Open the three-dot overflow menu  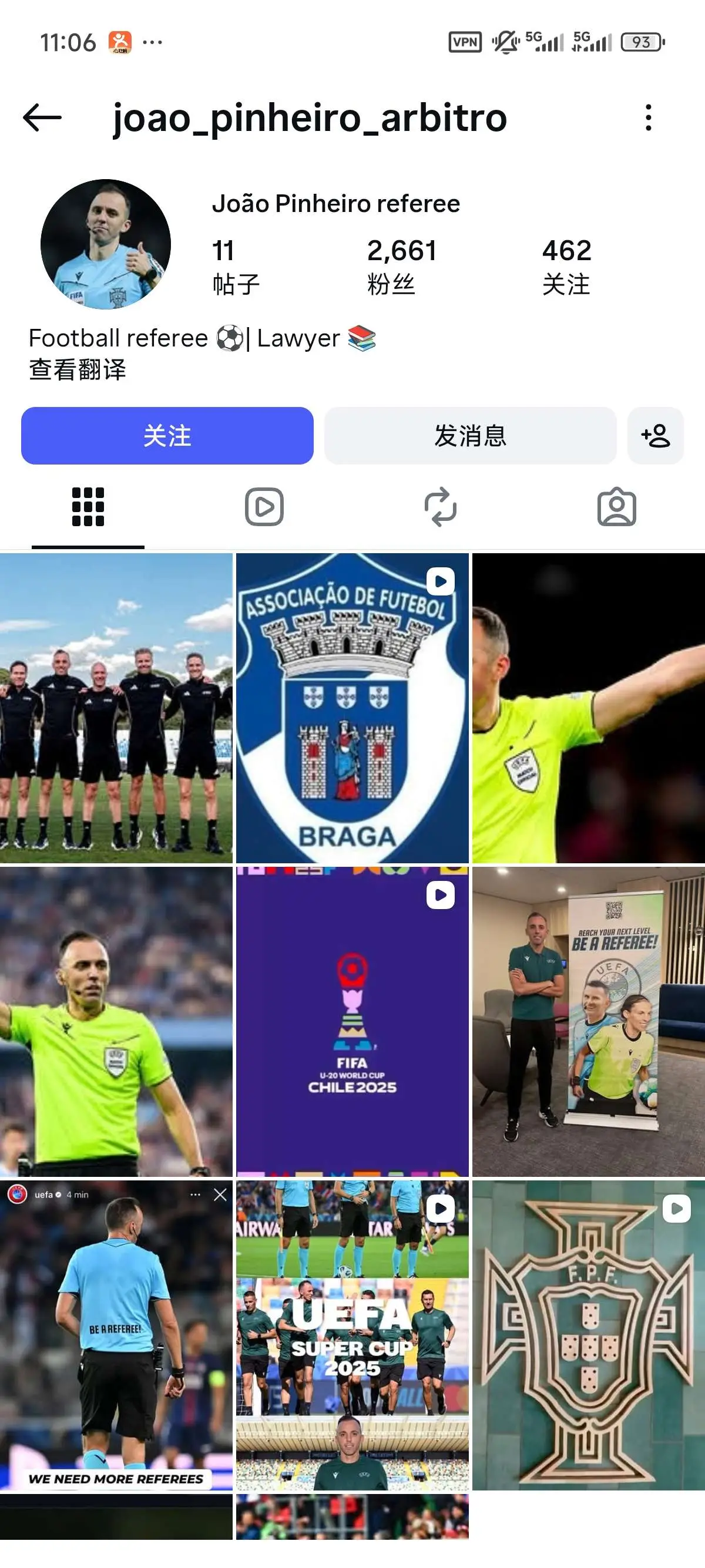[649, 117]
